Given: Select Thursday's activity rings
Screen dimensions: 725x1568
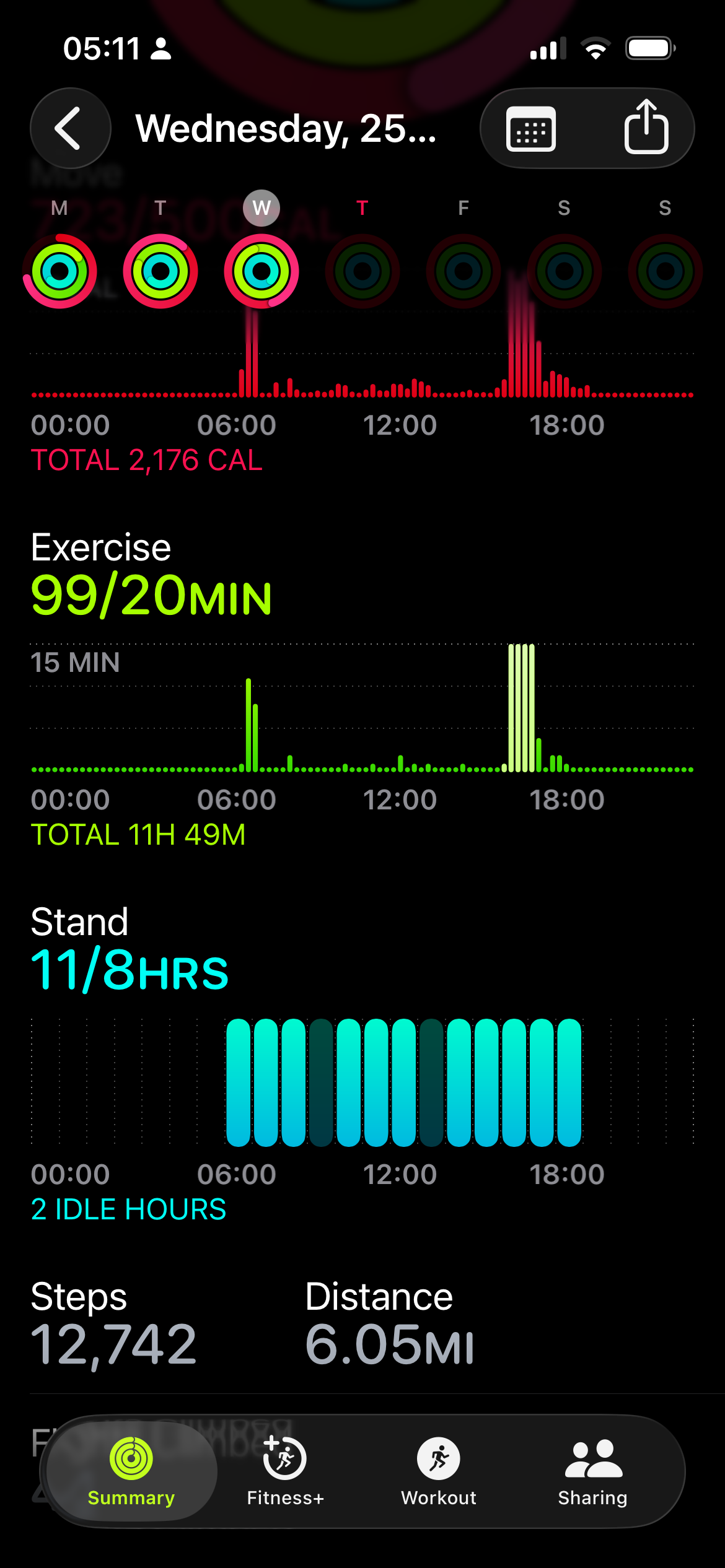Looking at the screenshot, I should tap(362, 271).
